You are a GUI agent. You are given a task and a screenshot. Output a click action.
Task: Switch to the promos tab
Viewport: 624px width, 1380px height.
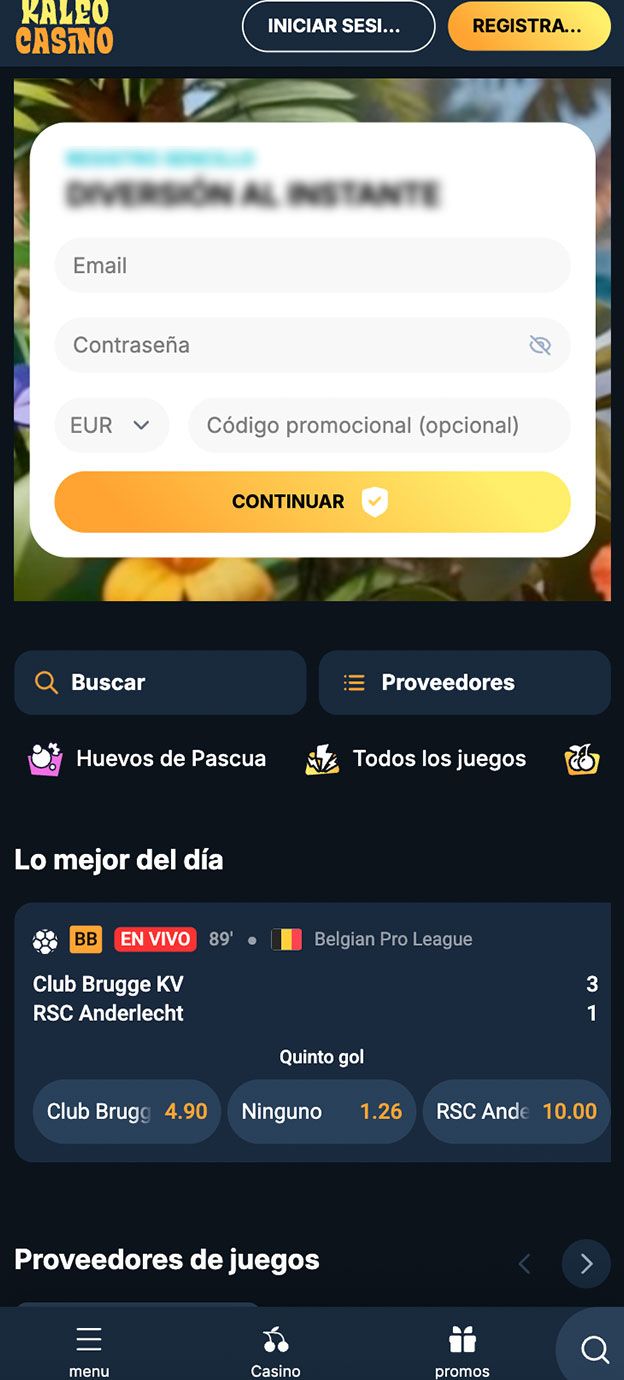coord(462,1351)
